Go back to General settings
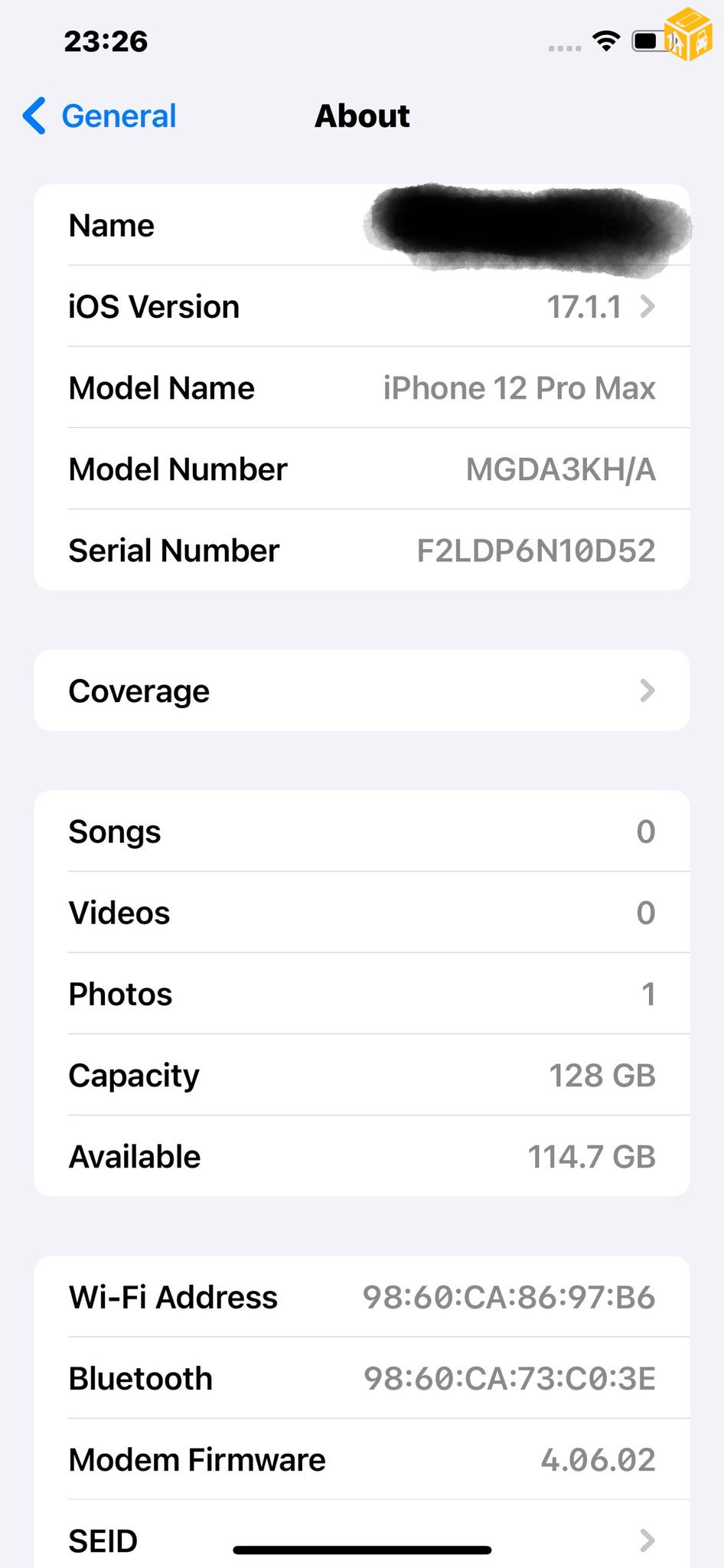The height and width of the screenshot is (1568, 724). (100, 116)
